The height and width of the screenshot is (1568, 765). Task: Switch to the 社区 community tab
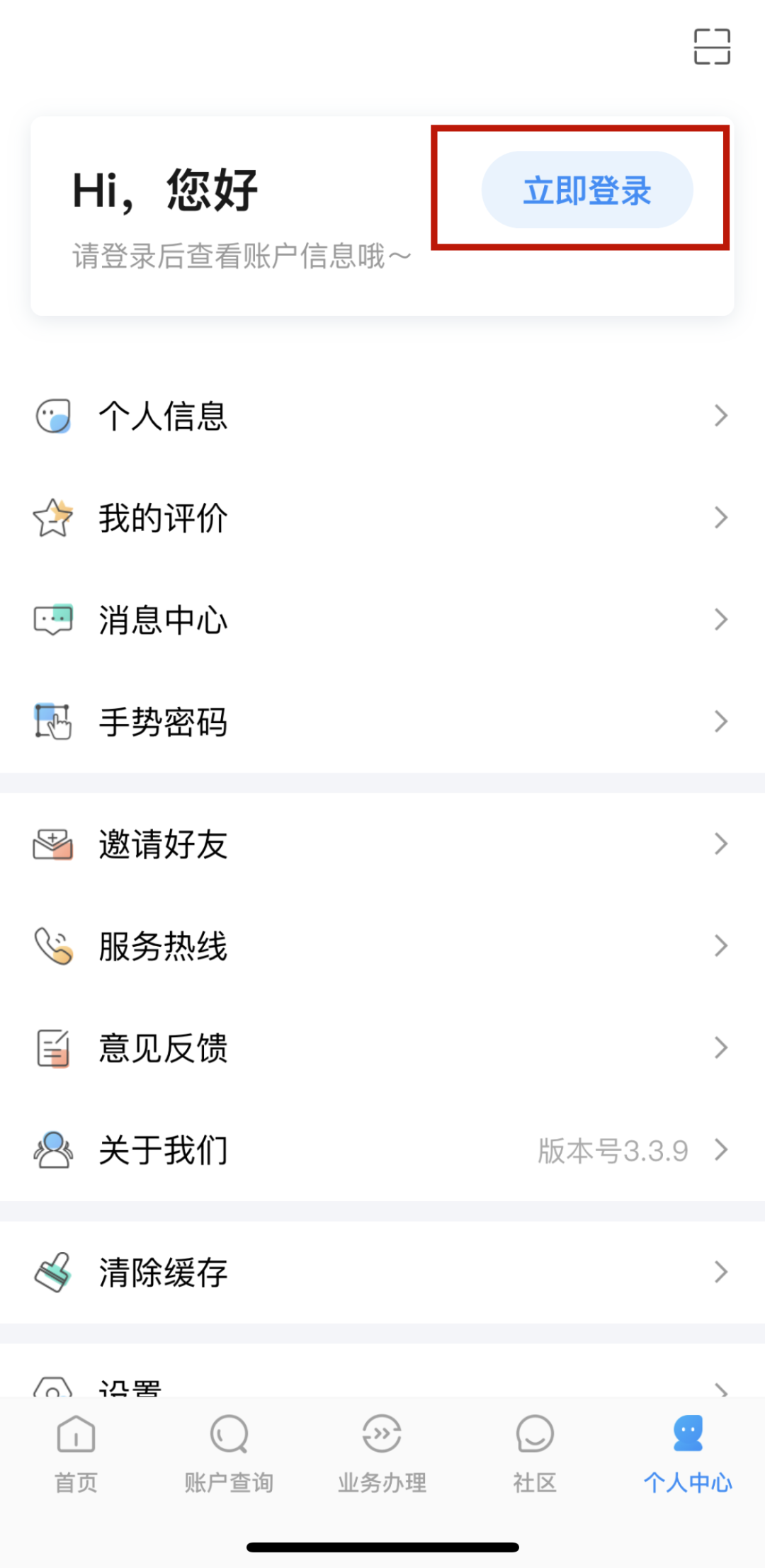point(535,1453)
